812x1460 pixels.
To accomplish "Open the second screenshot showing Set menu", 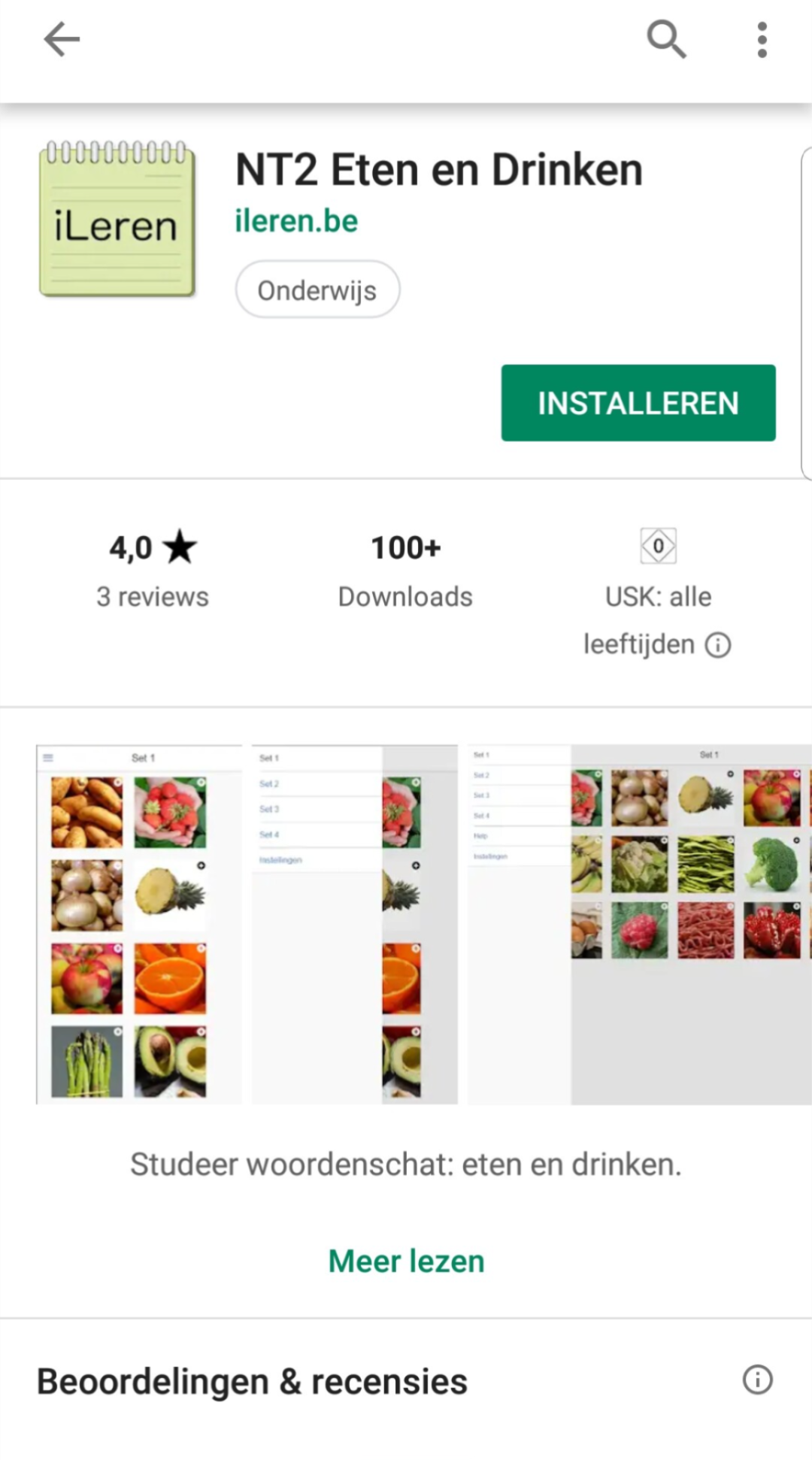I will click(x=354, y=924).
